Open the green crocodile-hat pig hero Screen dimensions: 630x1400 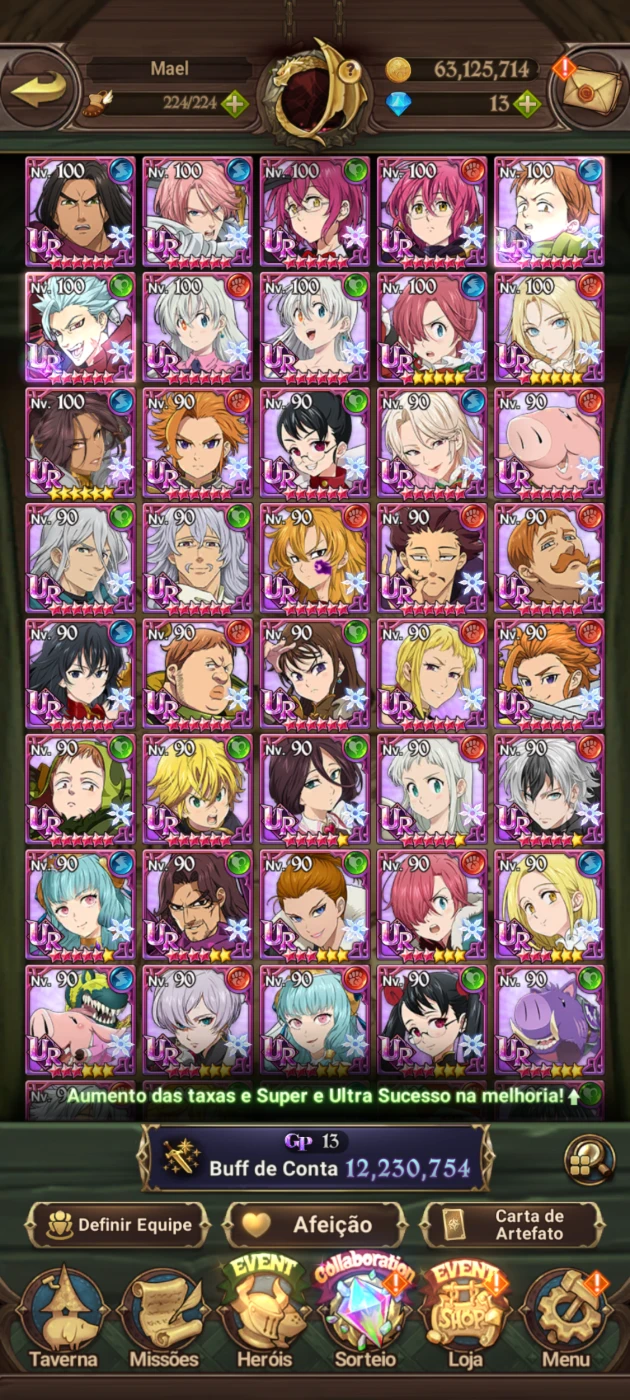click(80, 1023)
